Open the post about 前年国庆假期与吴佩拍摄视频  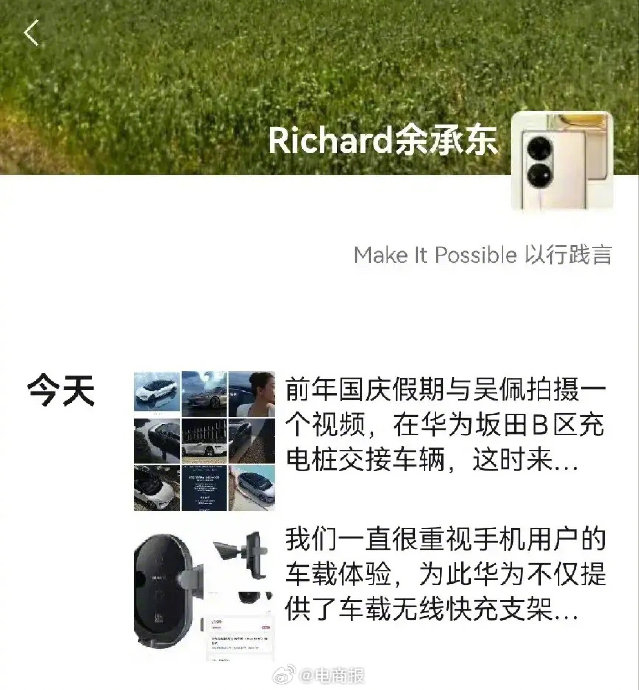(446, 425)
